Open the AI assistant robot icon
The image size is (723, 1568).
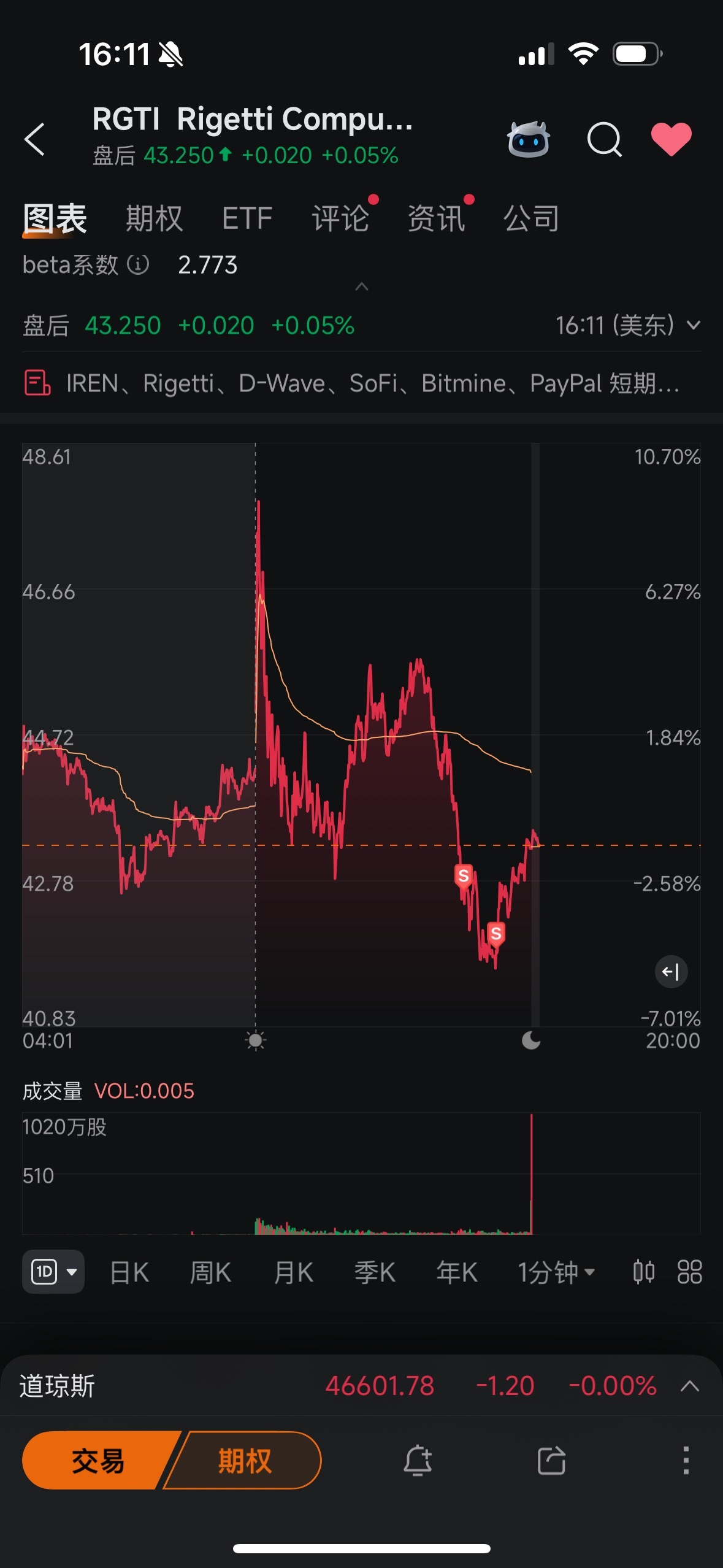click(x=530, y=140)
